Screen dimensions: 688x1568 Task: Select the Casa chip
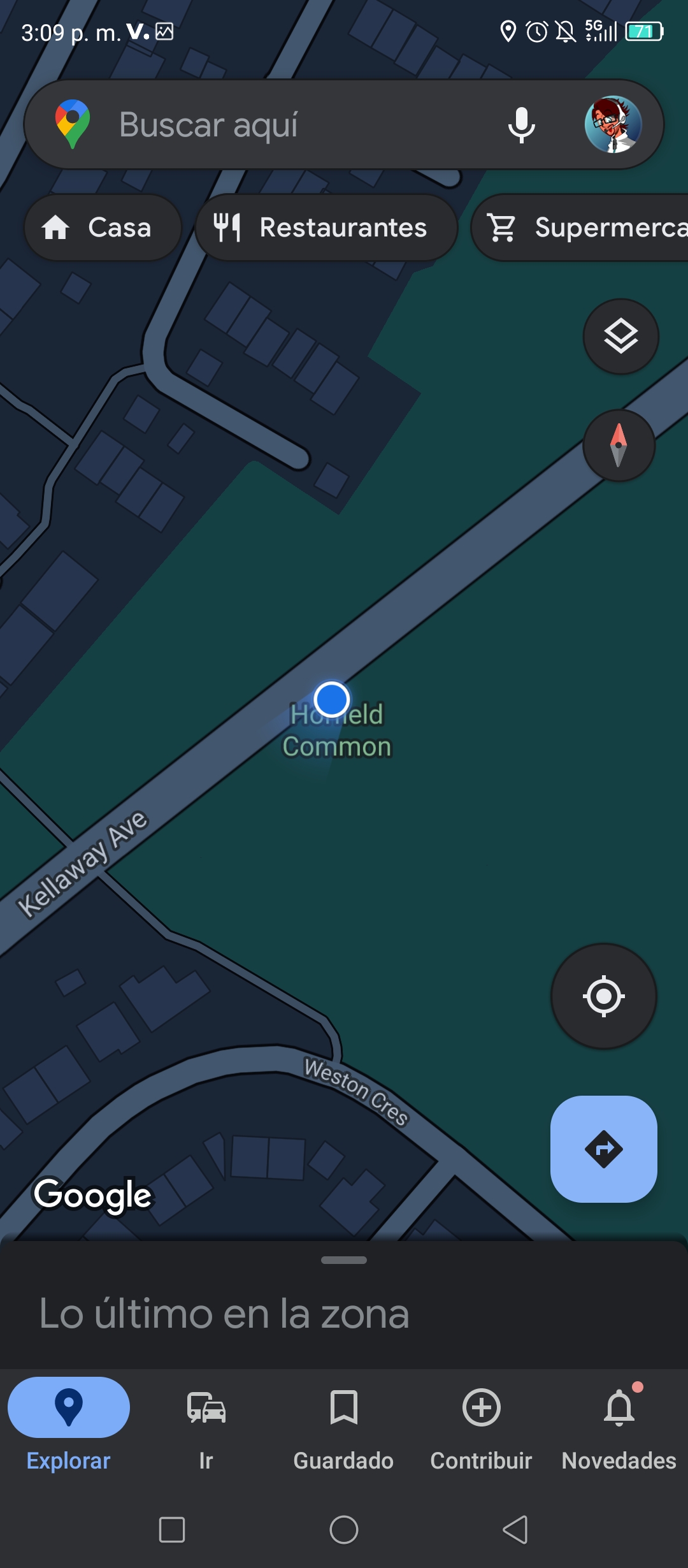point(103,228)
